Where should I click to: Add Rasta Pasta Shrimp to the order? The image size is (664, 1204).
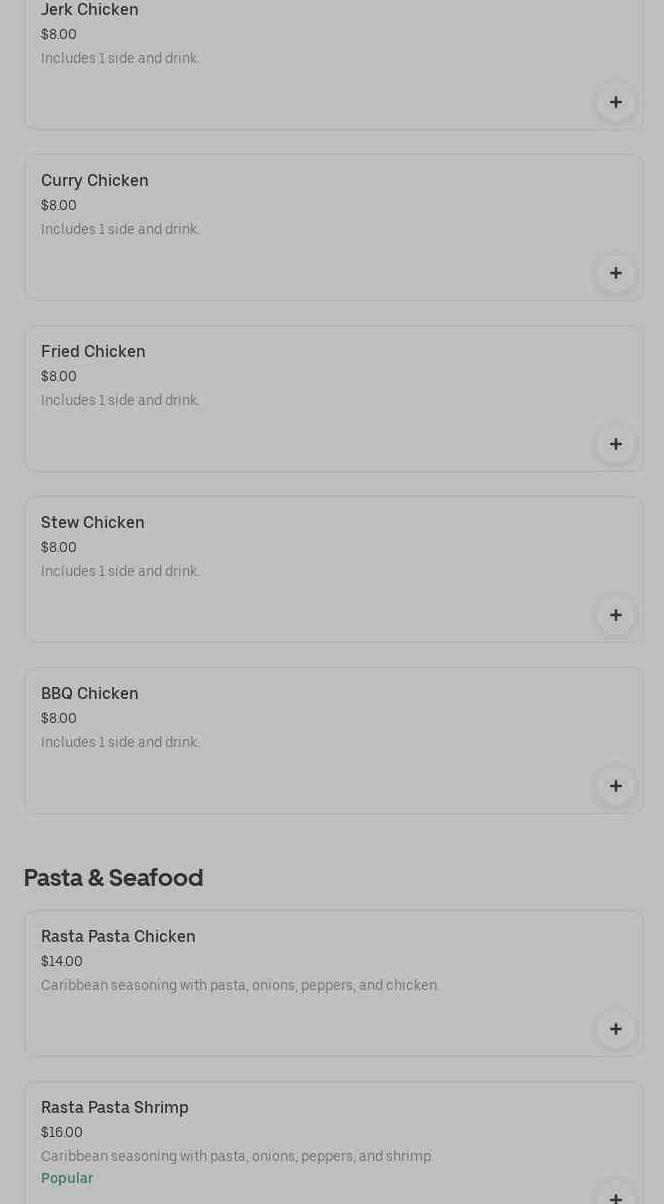point(615,1195)
